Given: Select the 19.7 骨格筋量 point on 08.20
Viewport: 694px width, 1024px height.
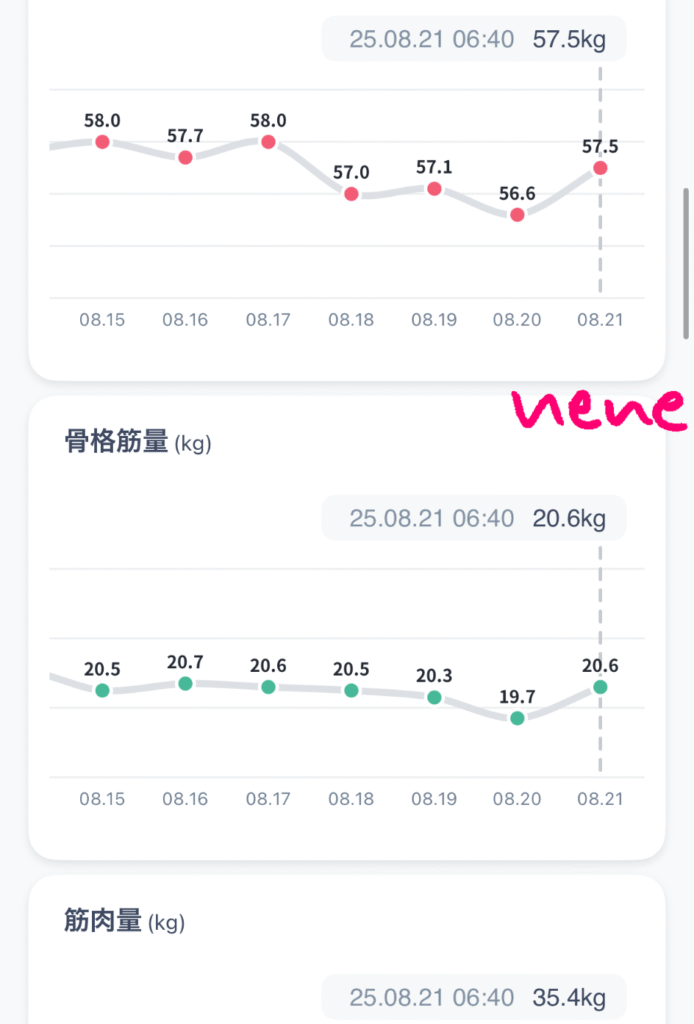Looking at the screenshot, I should pos(517,718).
